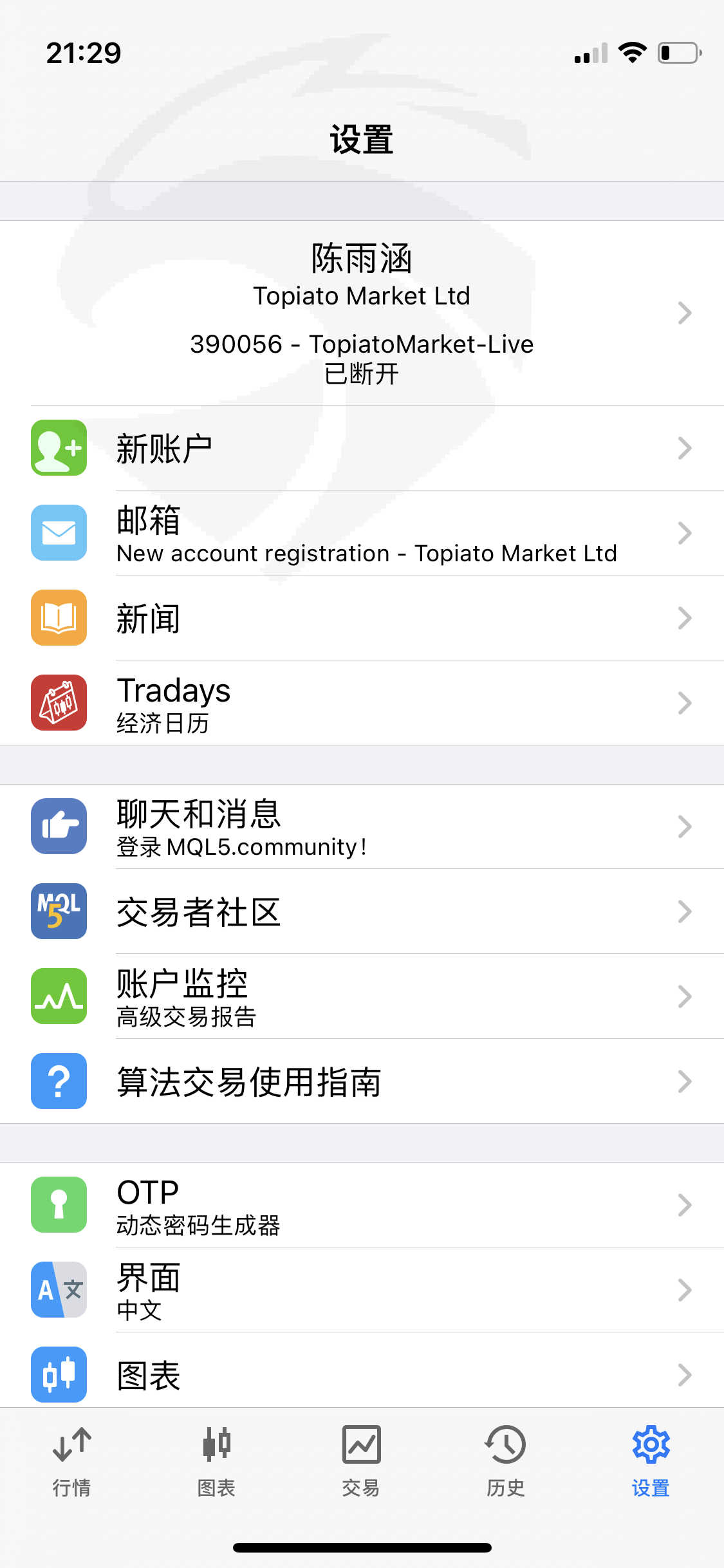This screenshot has width=724, height=1568.
Task: Open 算法交易使用指南 guide
Action: [362, 1081]
